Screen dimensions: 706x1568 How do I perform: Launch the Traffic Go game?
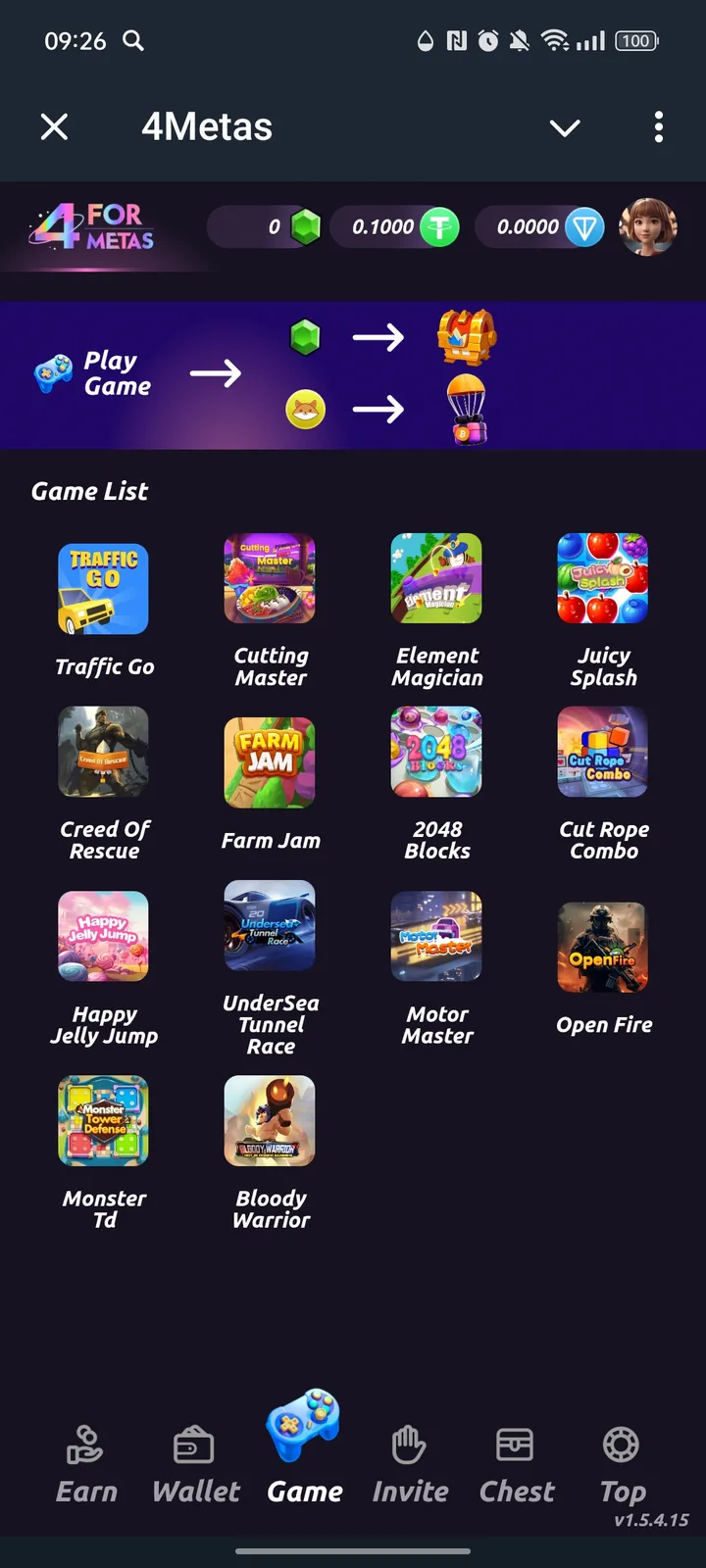[x=103, y=589]
